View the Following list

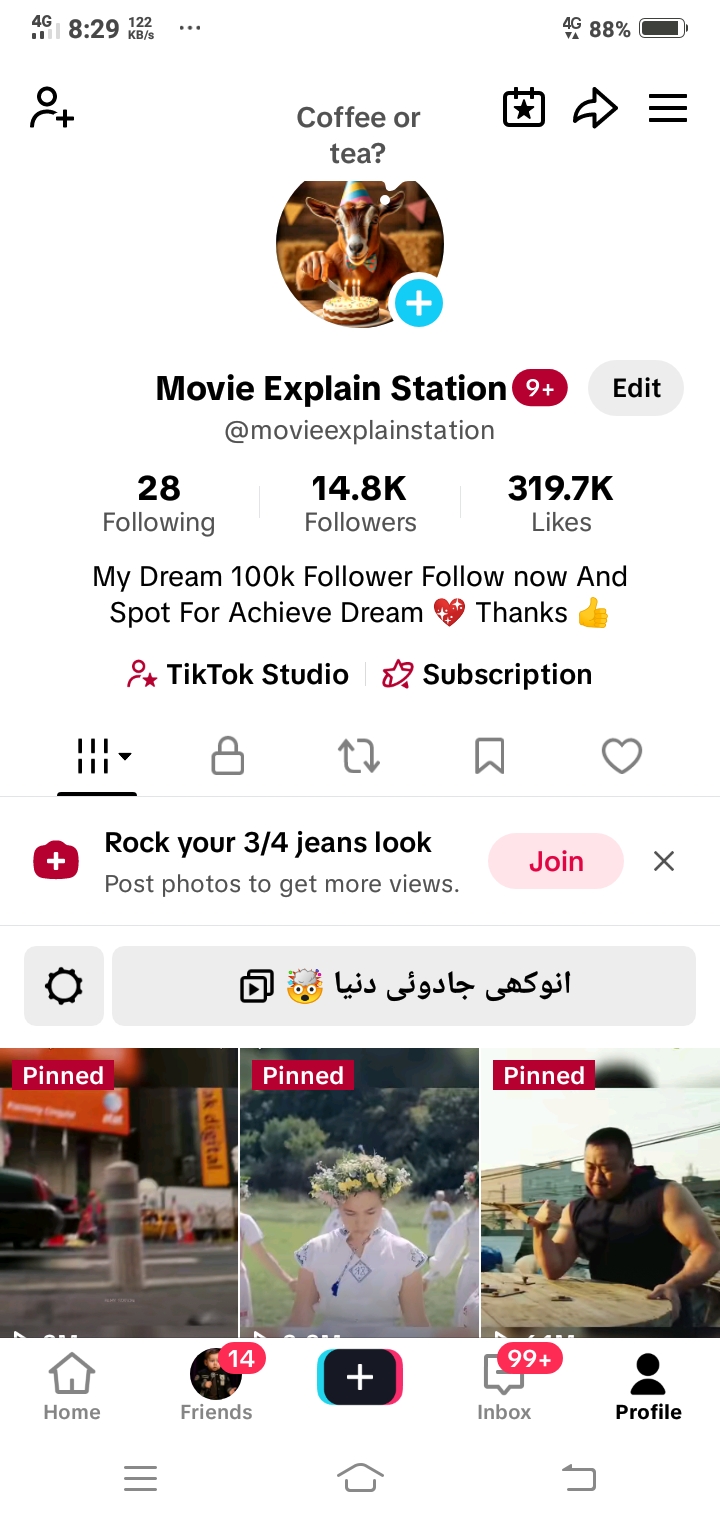click(x=159, y=504)
